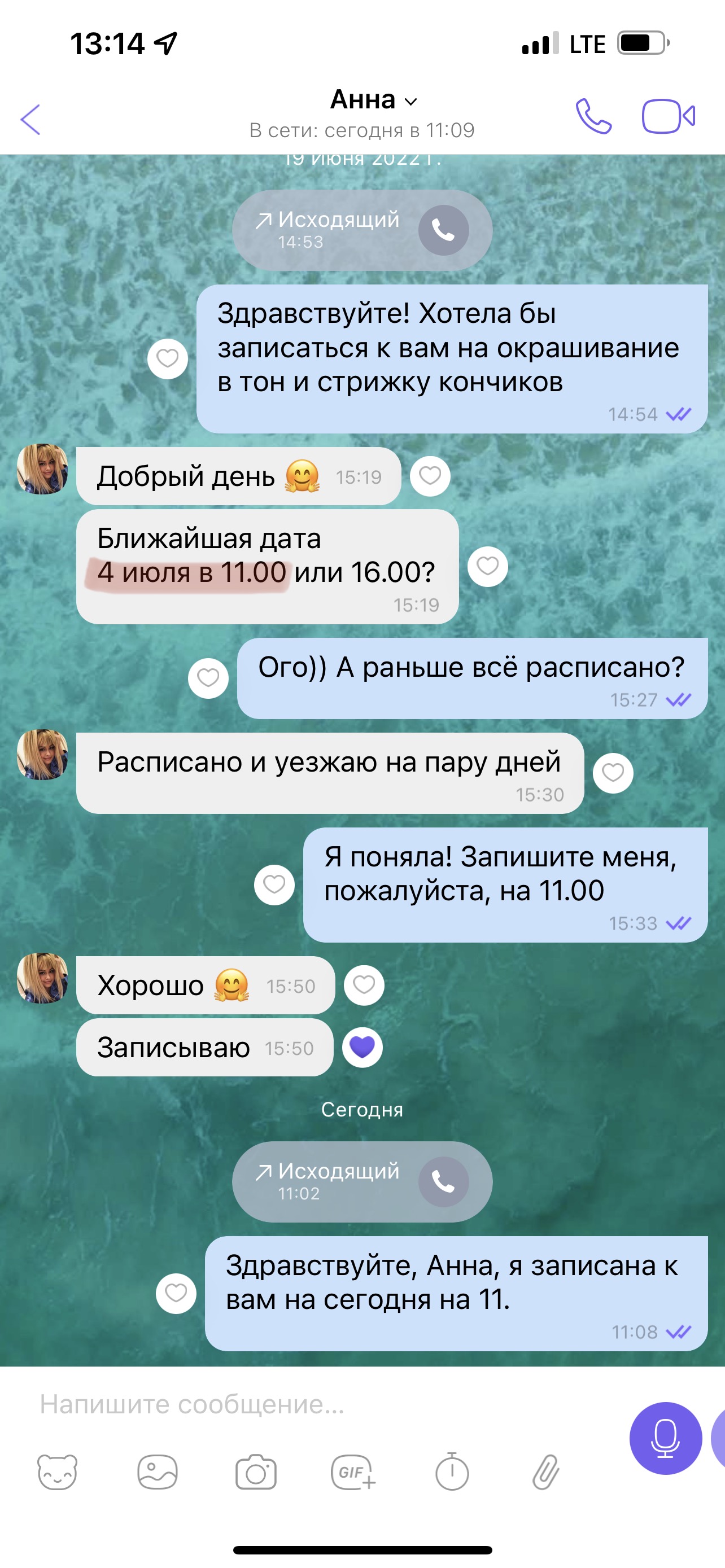Image resolution: width=725 pixels, height=1568 pixels.
Task: Like the message sent at 11:08
Action: pyautogui.click(x=176, y=1293)
